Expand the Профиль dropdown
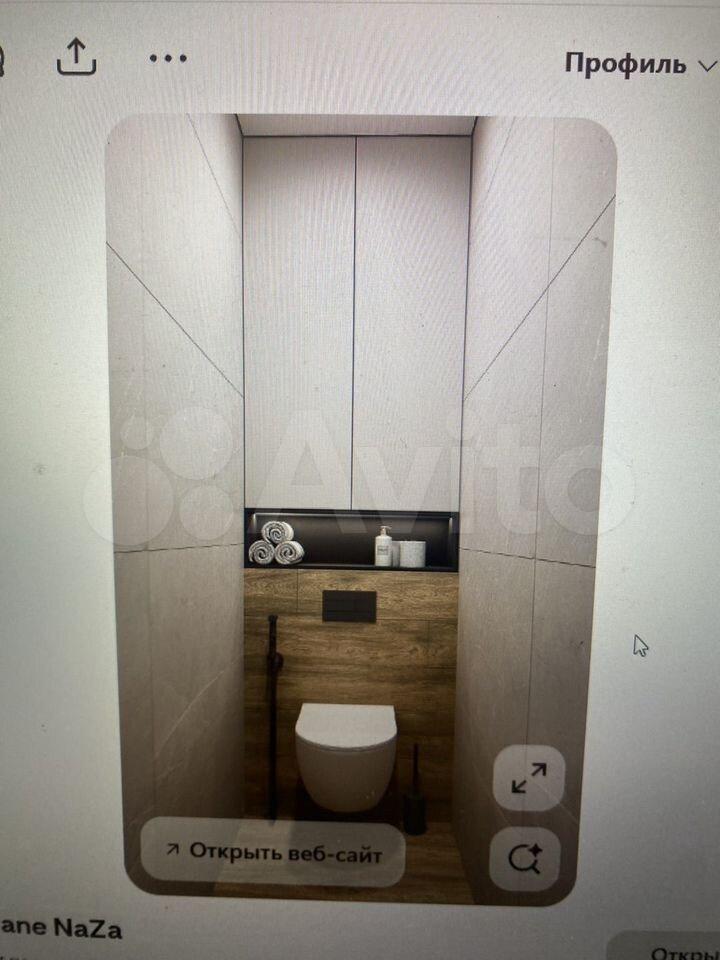The height and width of the screenshot is (960, 720). [641, 64]
